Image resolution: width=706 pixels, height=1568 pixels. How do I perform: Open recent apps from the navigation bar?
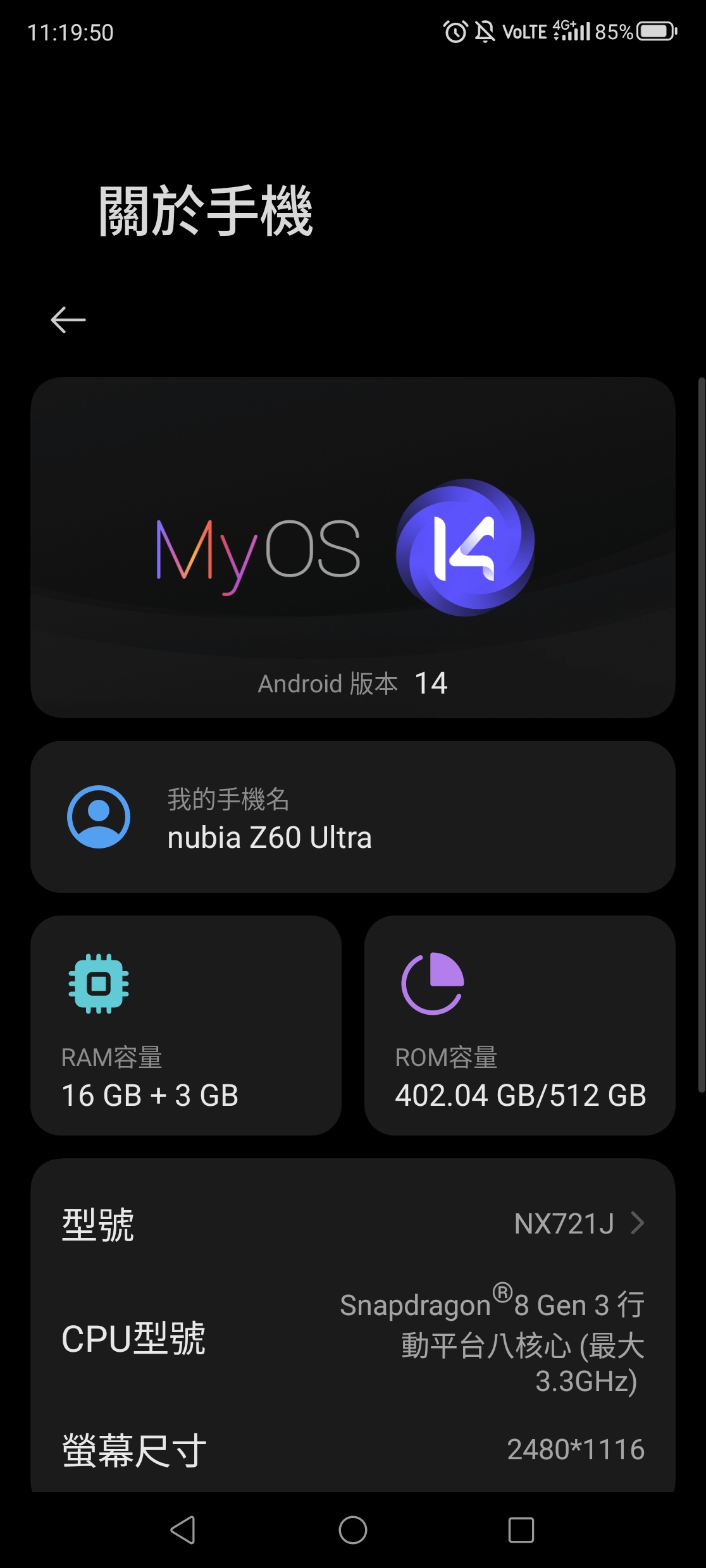[x=521, y=1530]
